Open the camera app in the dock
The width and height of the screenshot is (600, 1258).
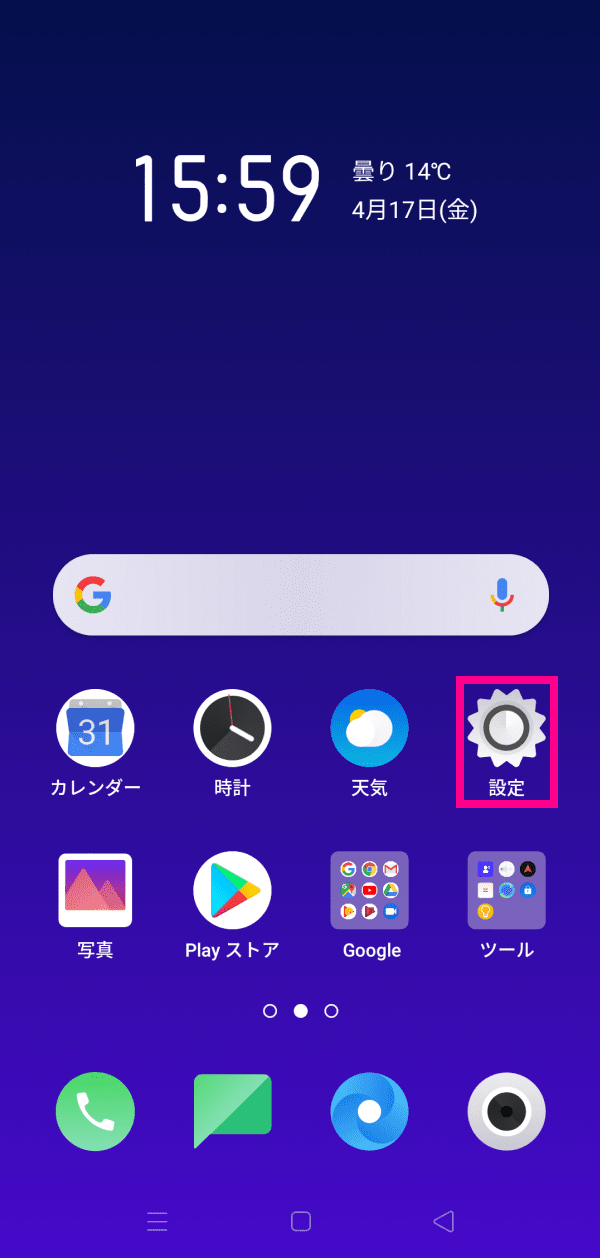pyautogui.click(x=506, y=1112)
